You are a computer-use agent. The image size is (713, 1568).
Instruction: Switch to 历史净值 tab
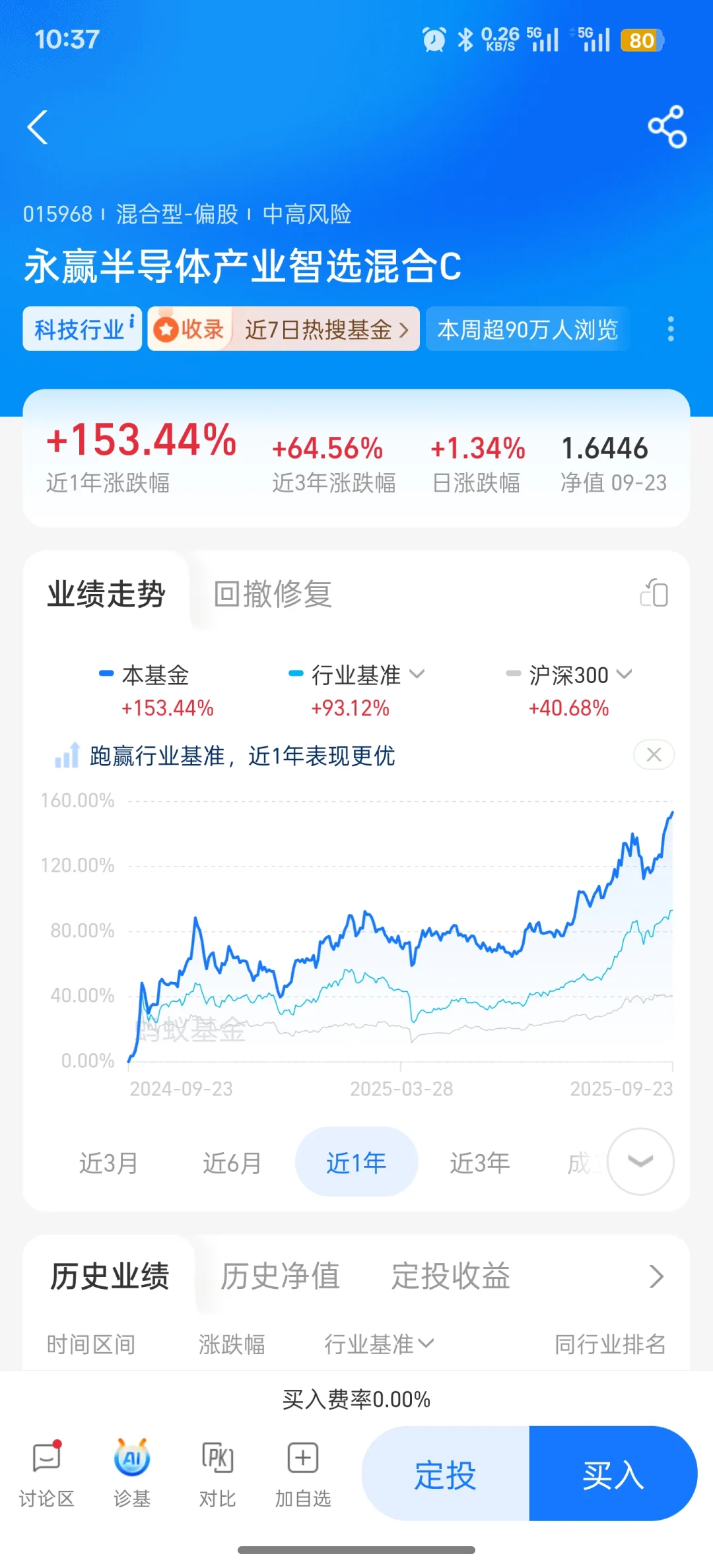click(280, 1276)
